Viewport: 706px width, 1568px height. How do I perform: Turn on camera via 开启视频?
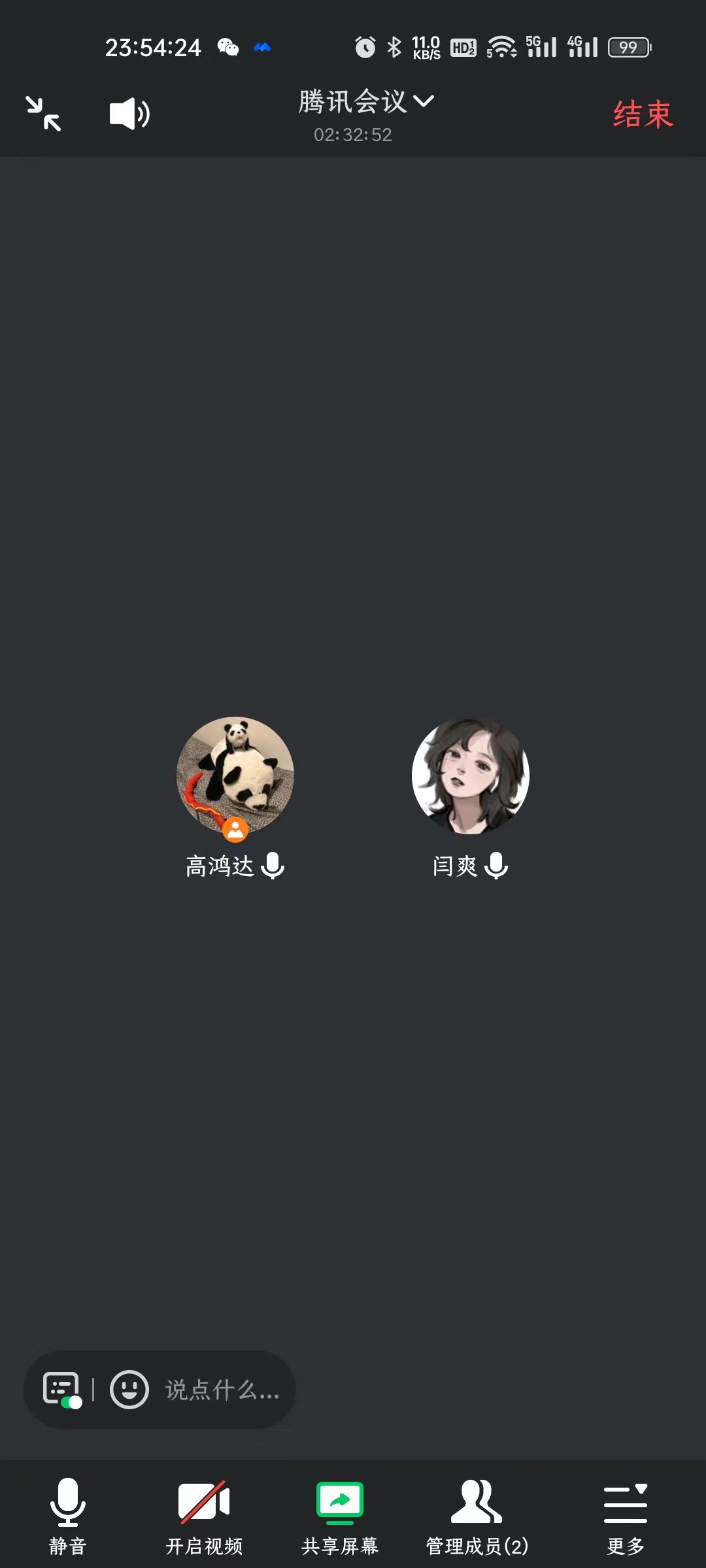[x=204, y=1516]
